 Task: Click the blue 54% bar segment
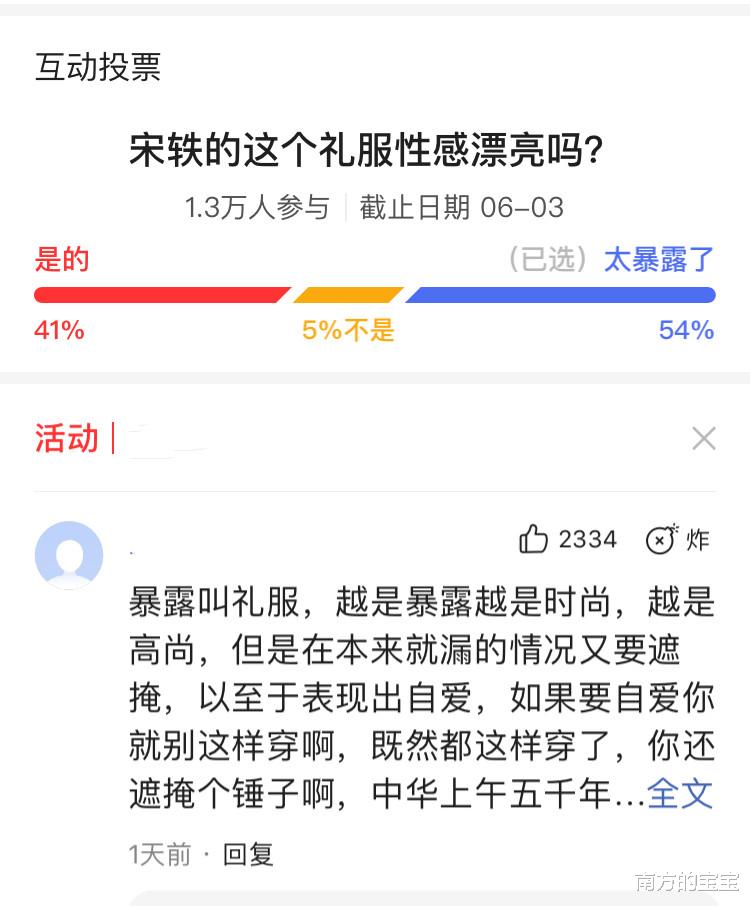point(560,295)
